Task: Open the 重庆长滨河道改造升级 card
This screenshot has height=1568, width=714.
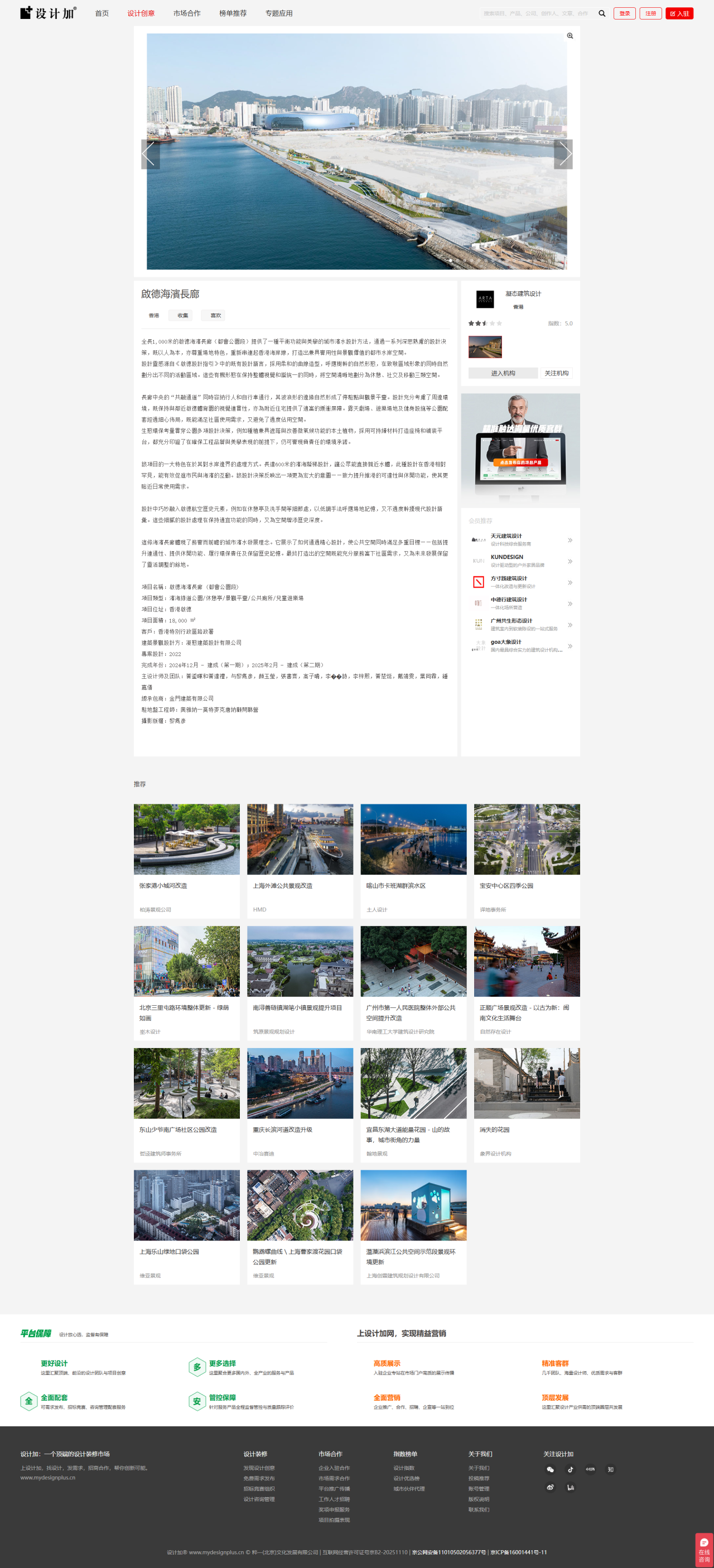Action: coord(300,1104)
